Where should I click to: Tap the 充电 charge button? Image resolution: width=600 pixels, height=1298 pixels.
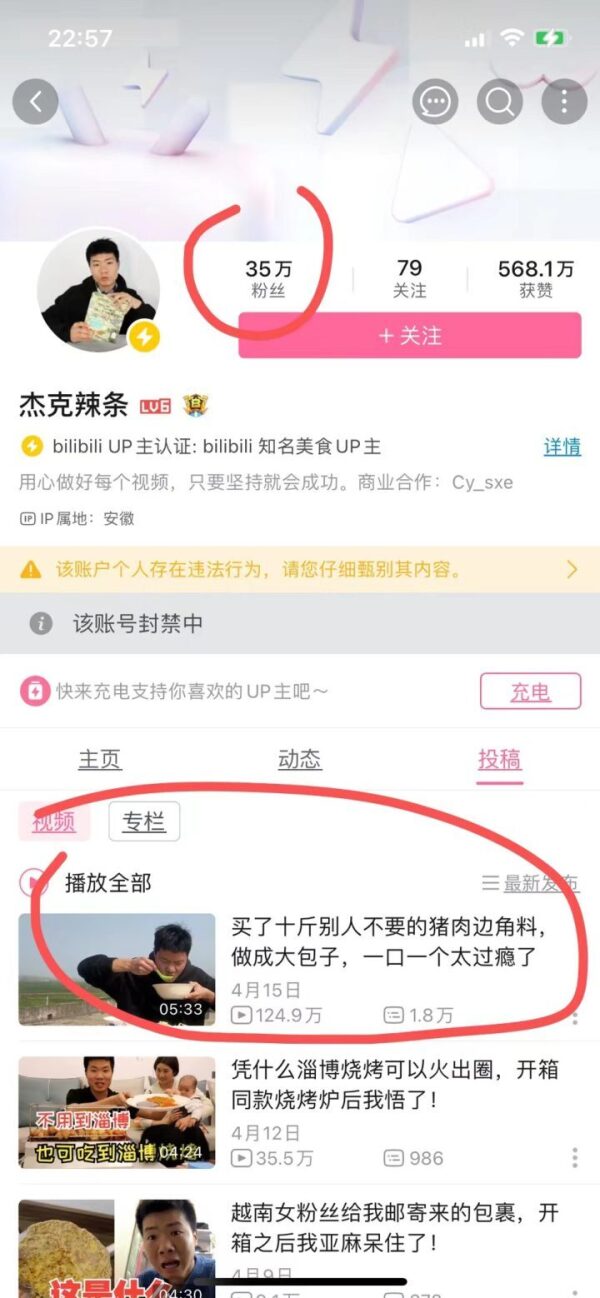coord(530,691)
